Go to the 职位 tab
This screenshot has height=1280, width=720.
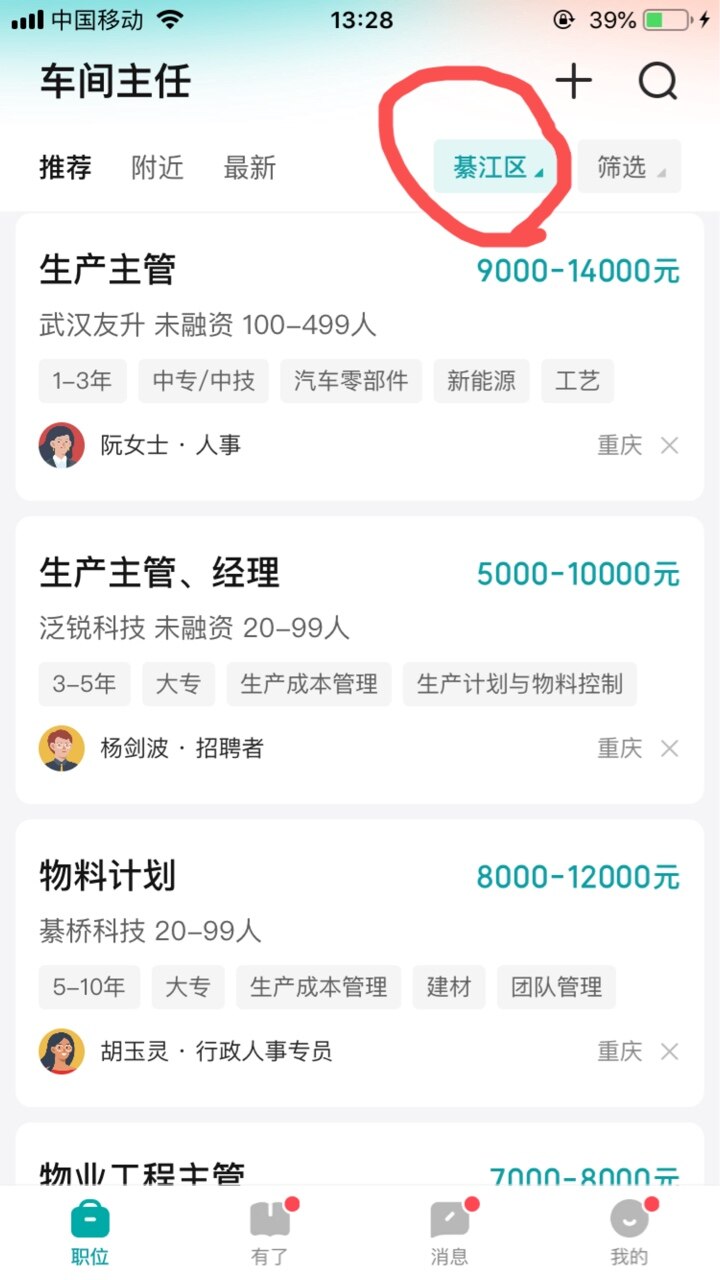[90, 1233]
